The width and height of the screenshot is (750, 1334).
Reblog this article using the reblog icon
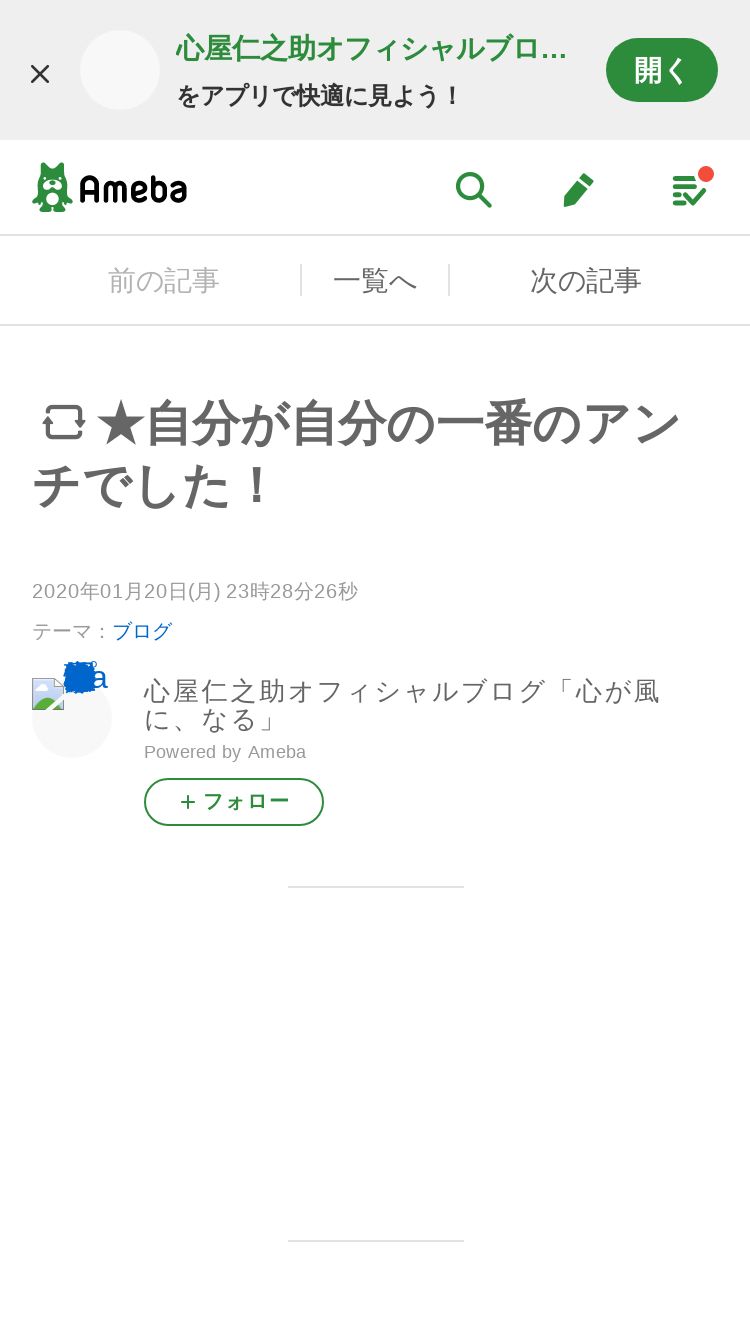(64, 422)
